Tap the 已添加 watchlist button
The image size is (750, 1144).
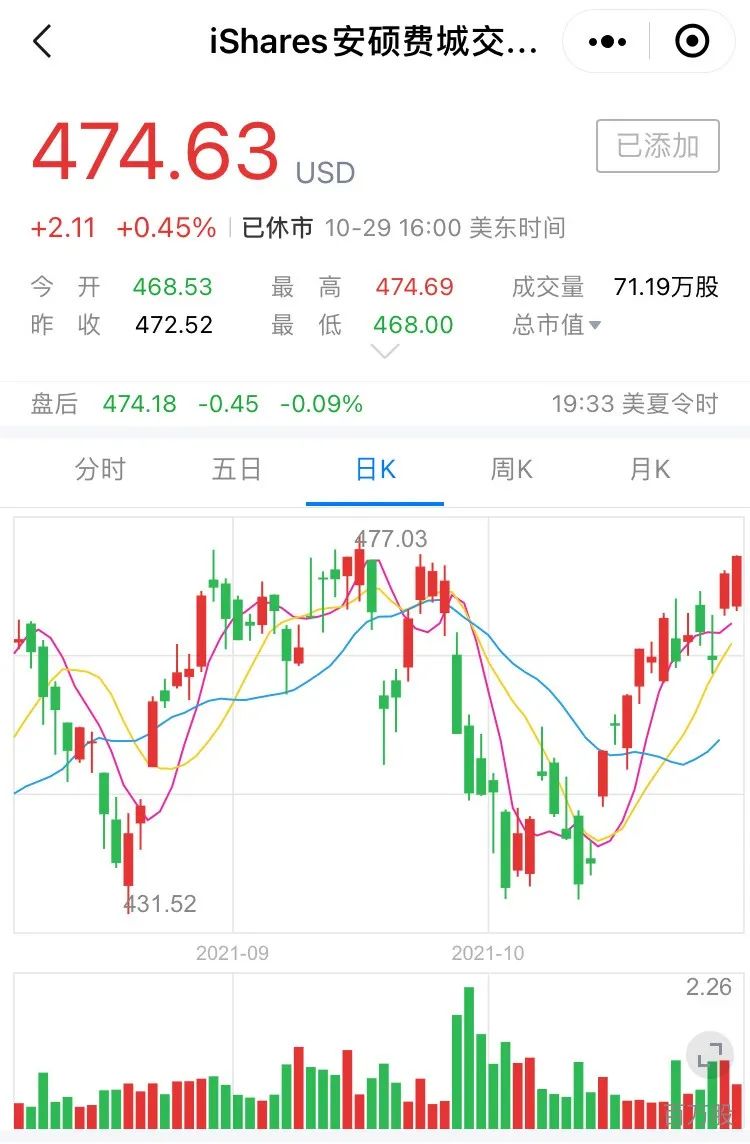click(657, 146)
